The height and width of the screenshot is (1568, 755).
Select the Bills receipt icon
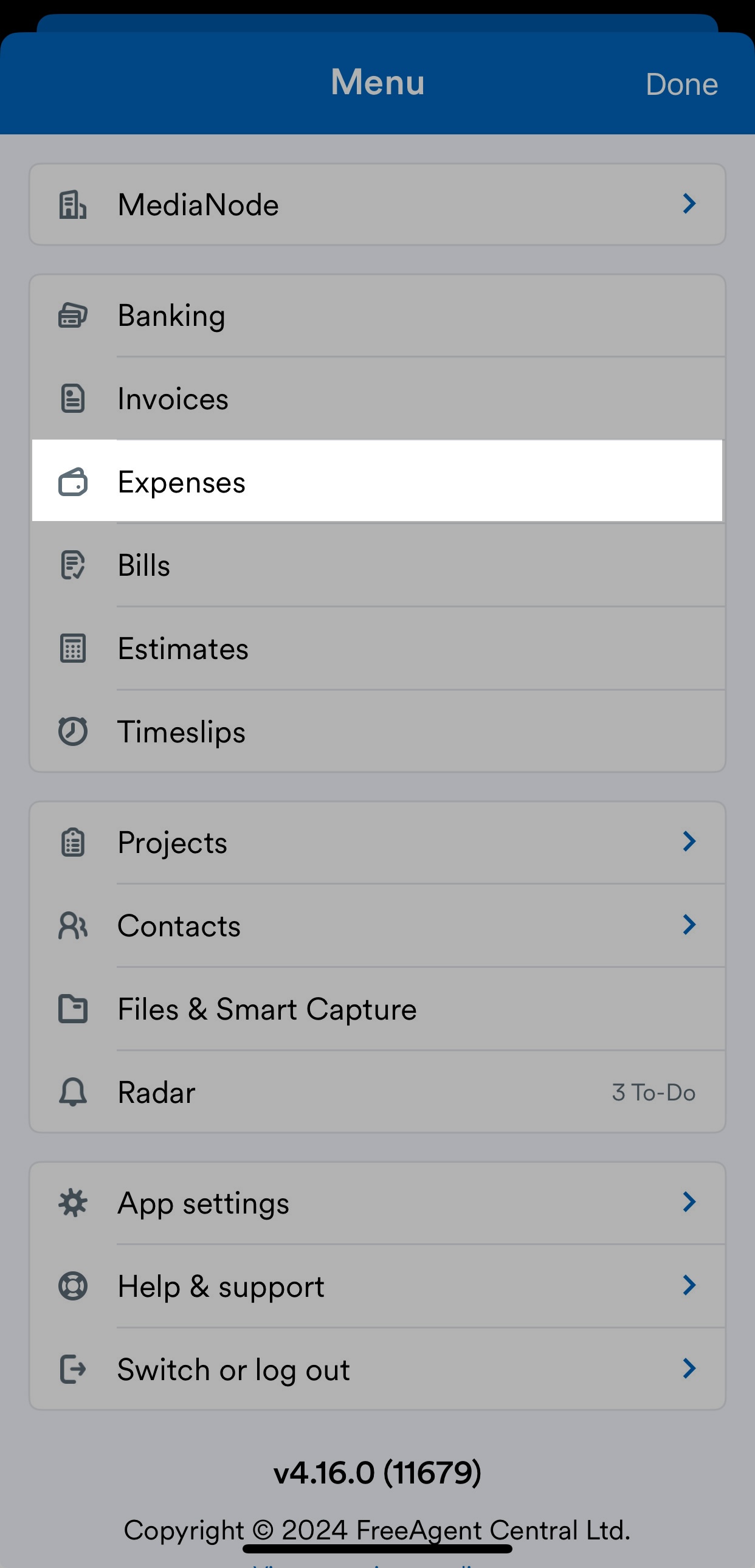pyautogui.click(x=72, y=565)
